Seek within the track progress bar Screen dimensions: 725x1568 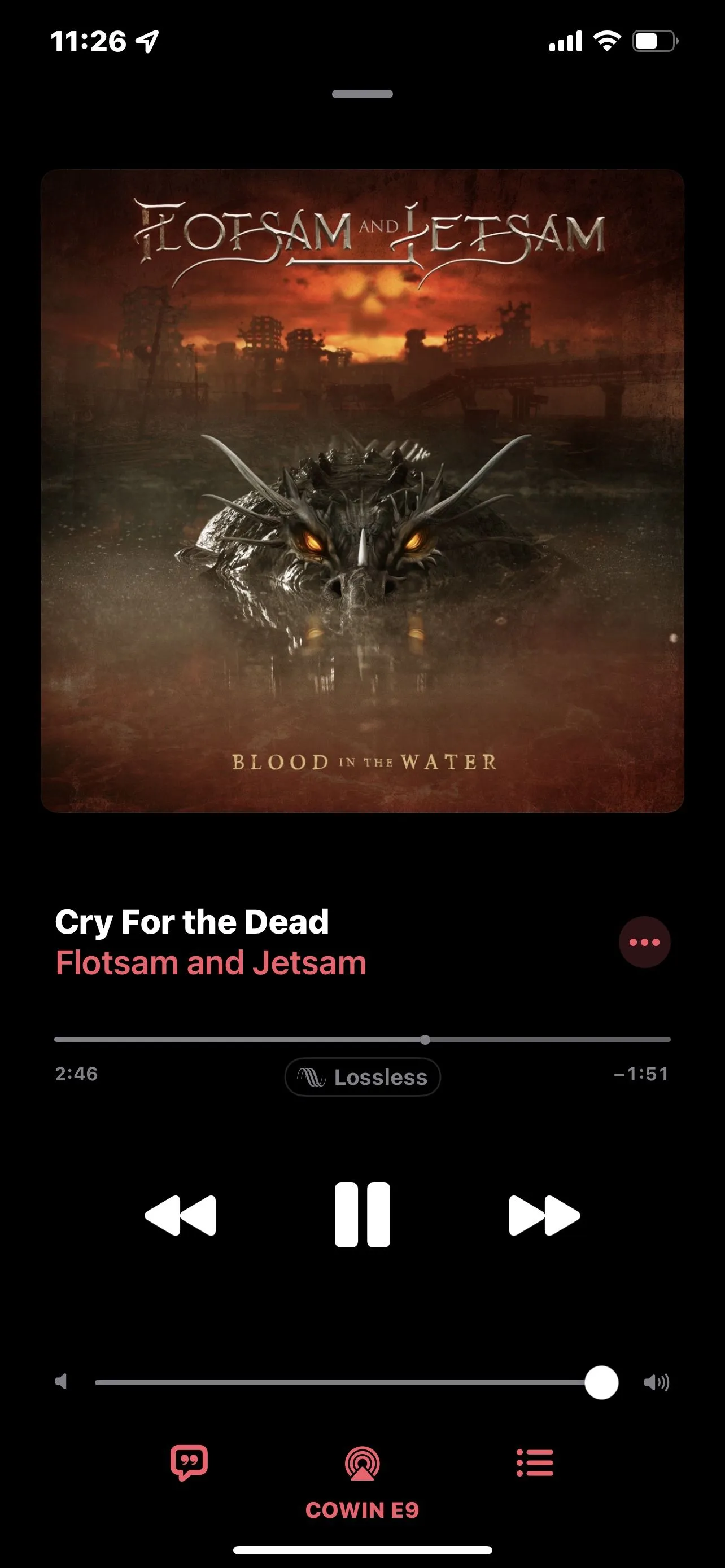tap(362, 1039)
